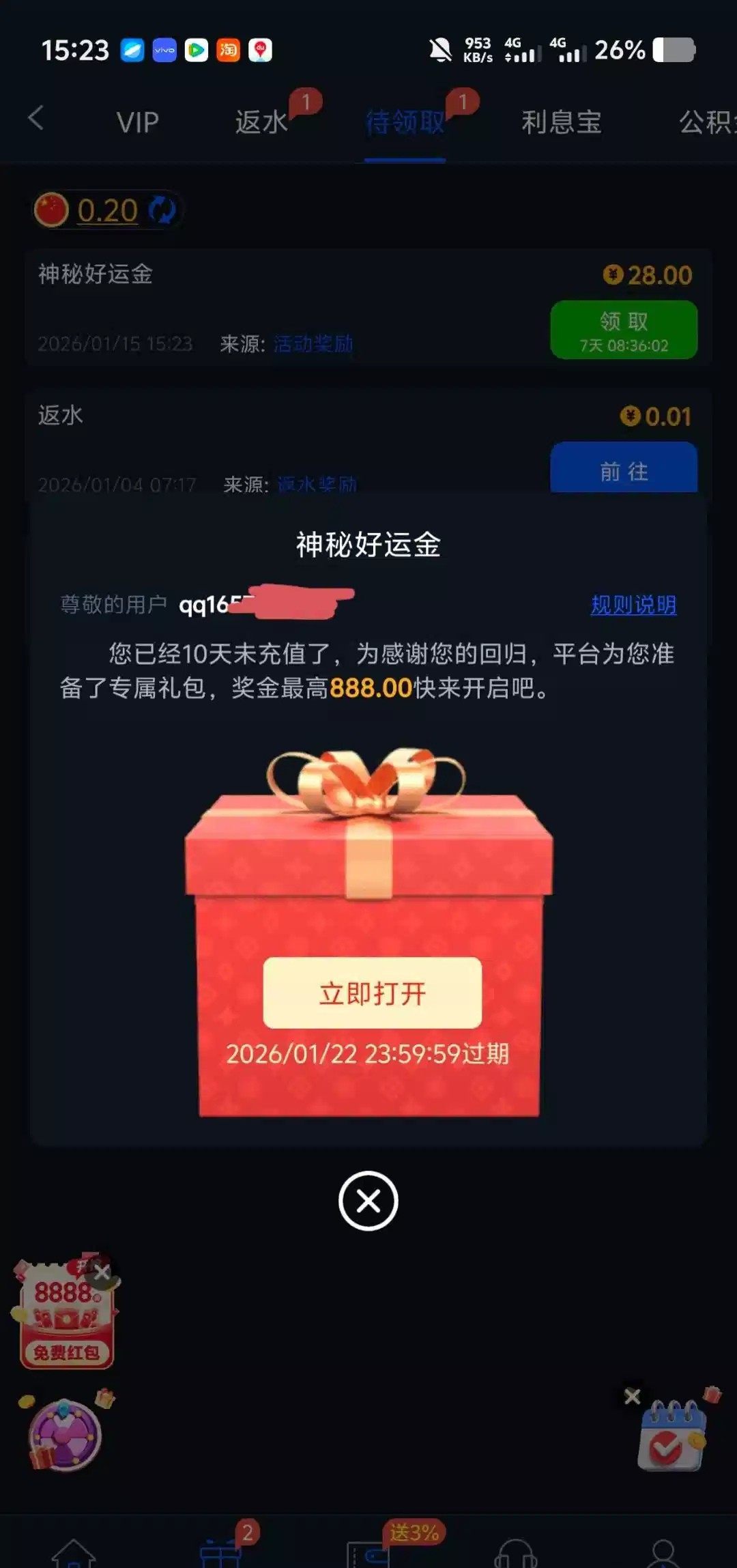Viewport: 737px width, 1568px height.
Task: Dismiss the 免费红包 floating banner
Action: coord(102,1272)
